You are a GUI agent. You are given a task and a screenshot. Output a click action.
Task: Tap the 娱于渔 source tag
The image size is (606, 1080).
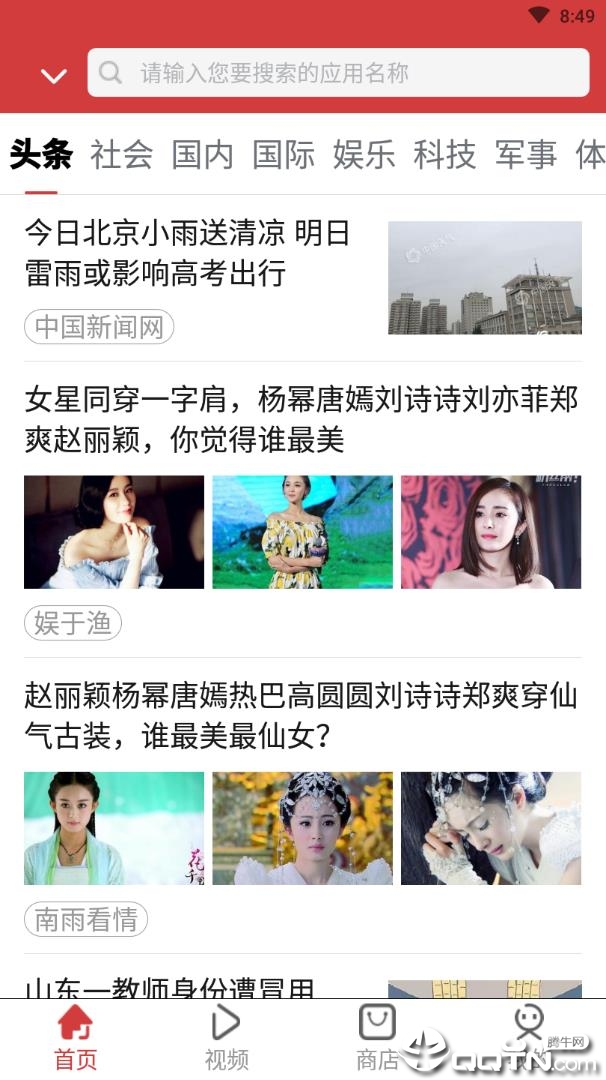[73, 623]
